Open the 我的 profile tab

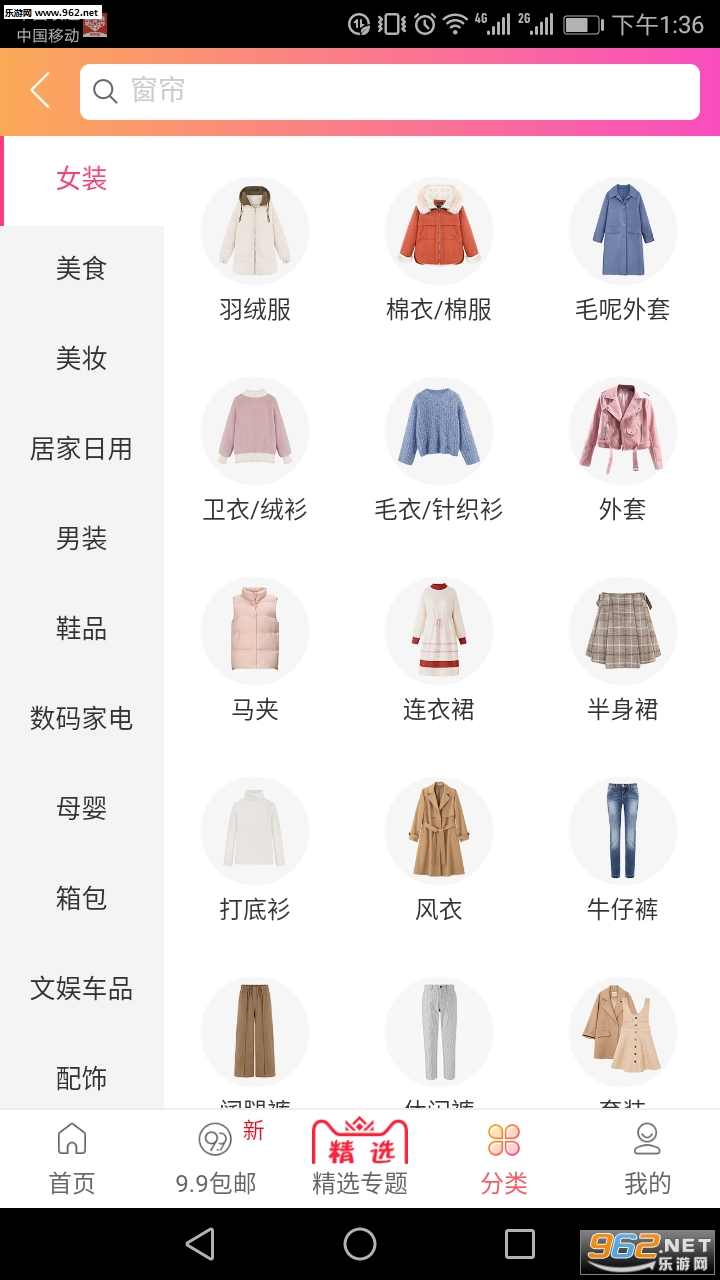648,1158
